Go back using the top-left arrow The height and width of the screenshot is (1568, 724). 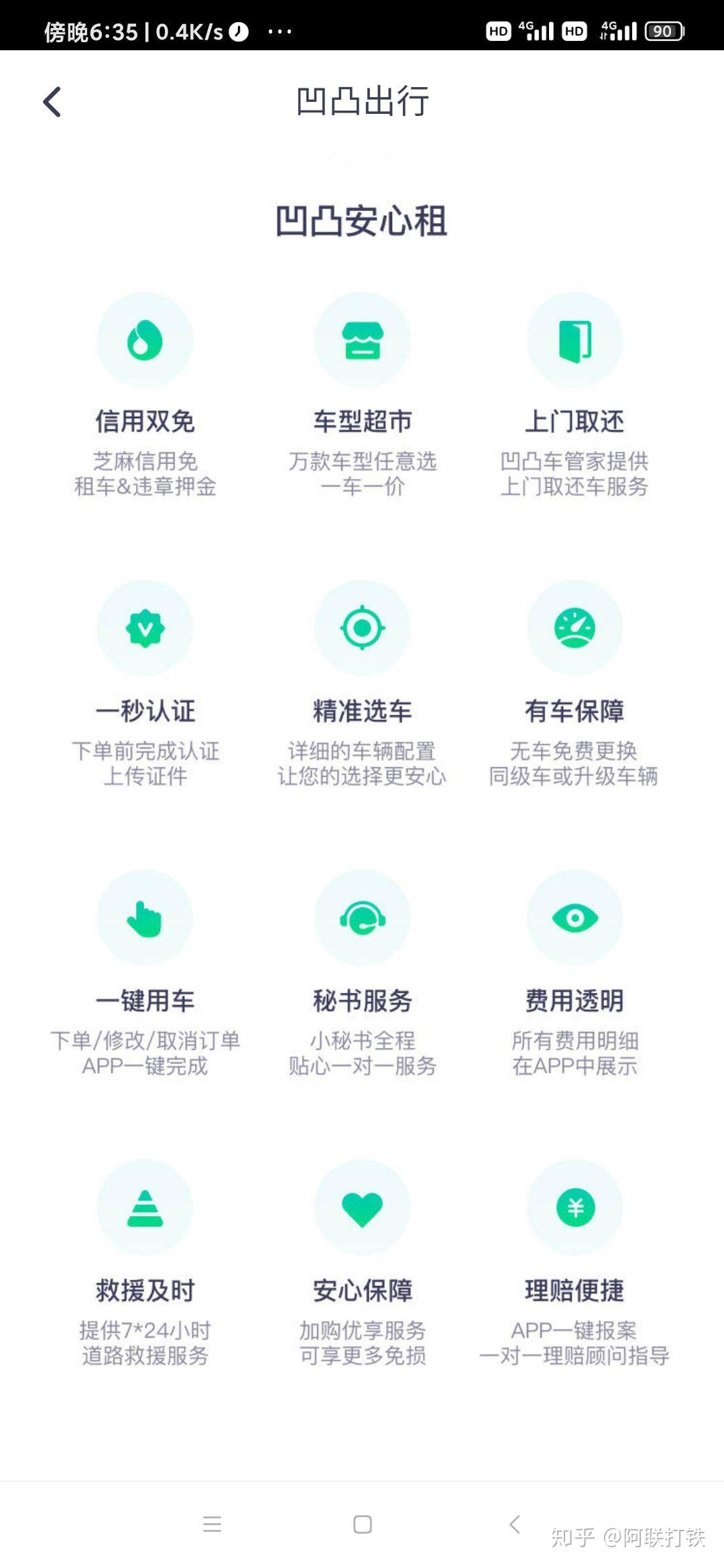[x=52, y=102]
